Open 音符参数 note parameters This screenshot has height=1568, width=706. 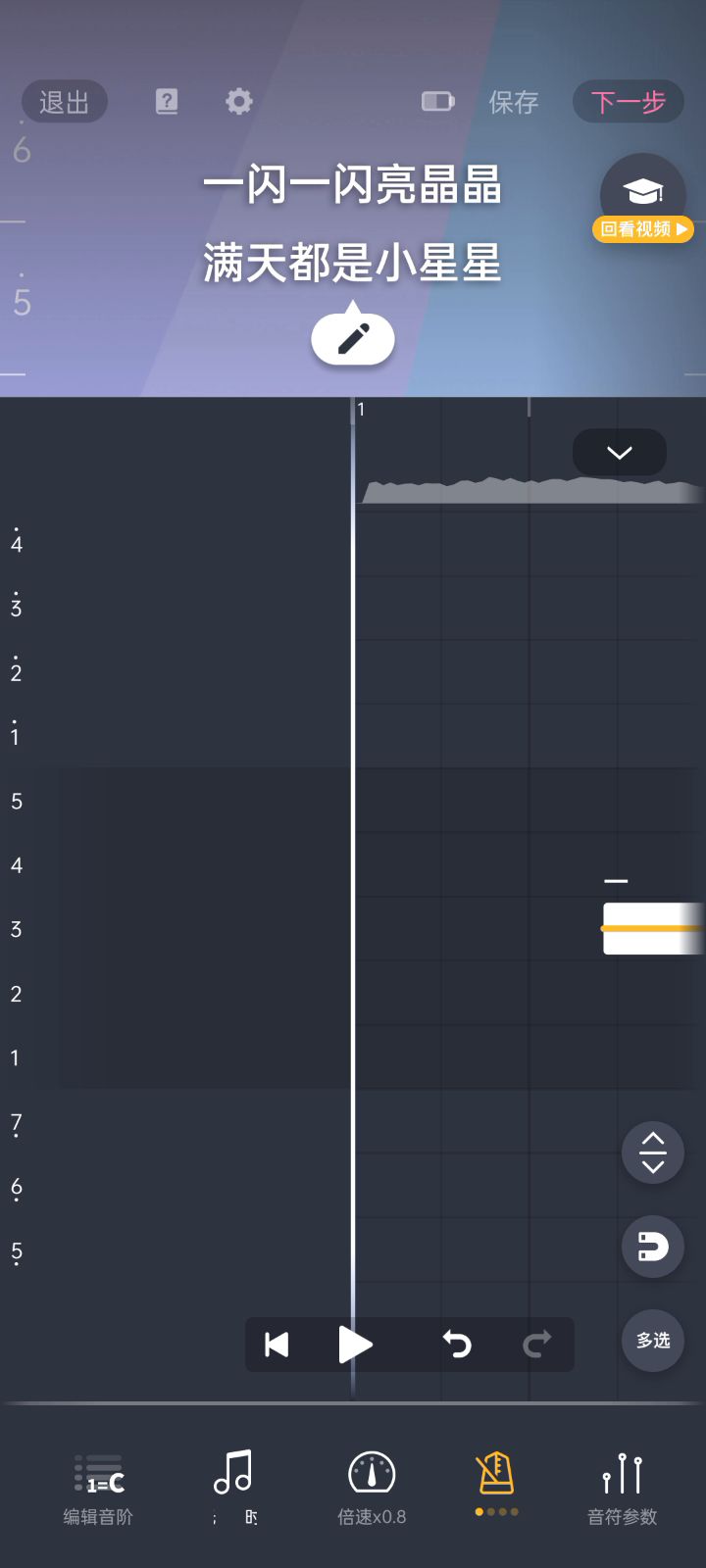pyautogui.click(x=622, y=1488)
